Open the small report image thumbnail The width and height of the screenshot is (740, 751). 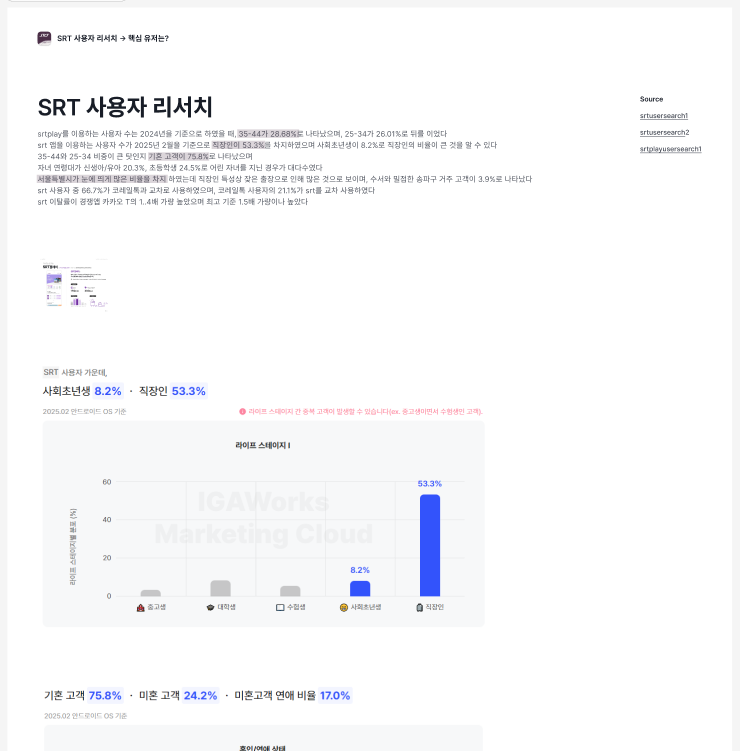coord(75,284)
